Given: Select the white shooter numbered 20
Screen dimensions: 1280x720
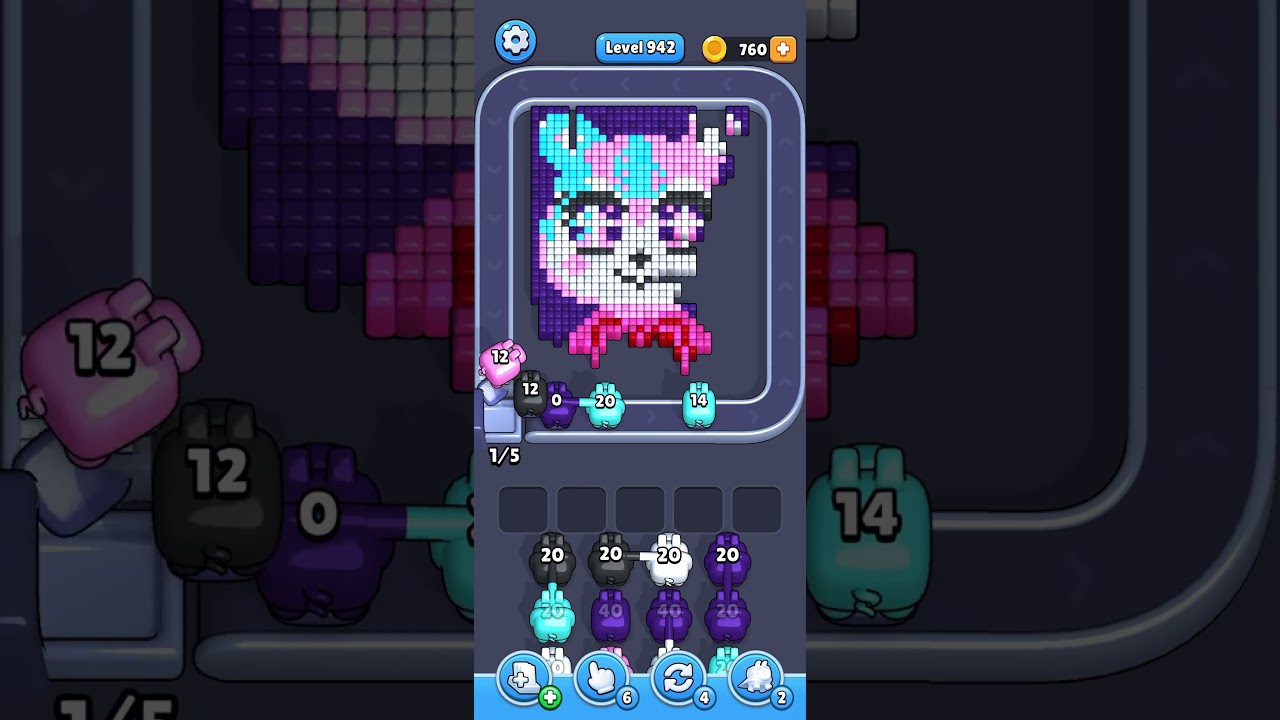Looking at the screenshot, I should [669, 563].
